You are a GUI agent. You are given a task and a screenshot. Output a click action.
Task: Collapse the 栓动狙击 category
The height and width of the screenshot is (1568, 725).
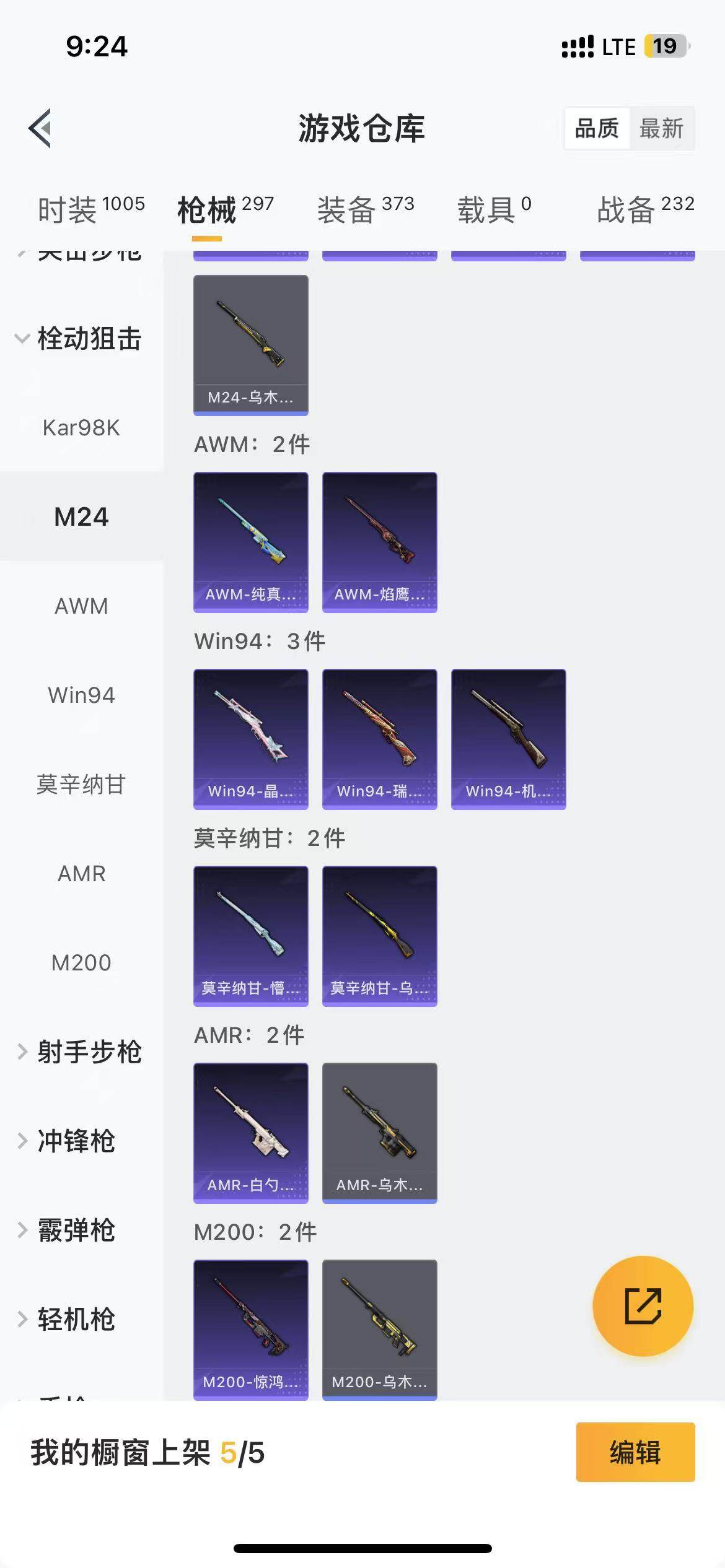(90, 339)
